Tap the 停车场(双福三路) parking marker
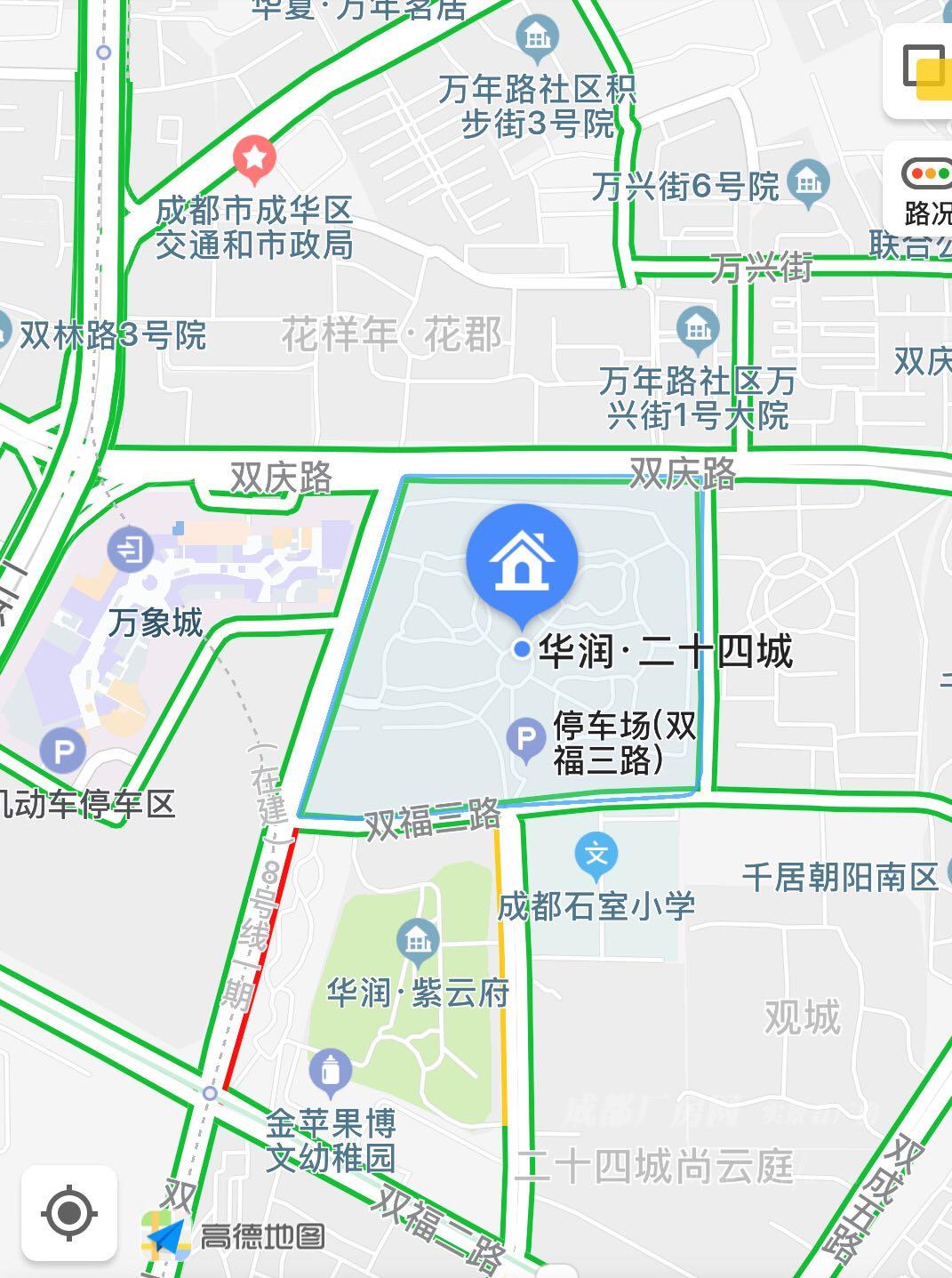This screenshot has height=1278, width=952. click(526, 740)
